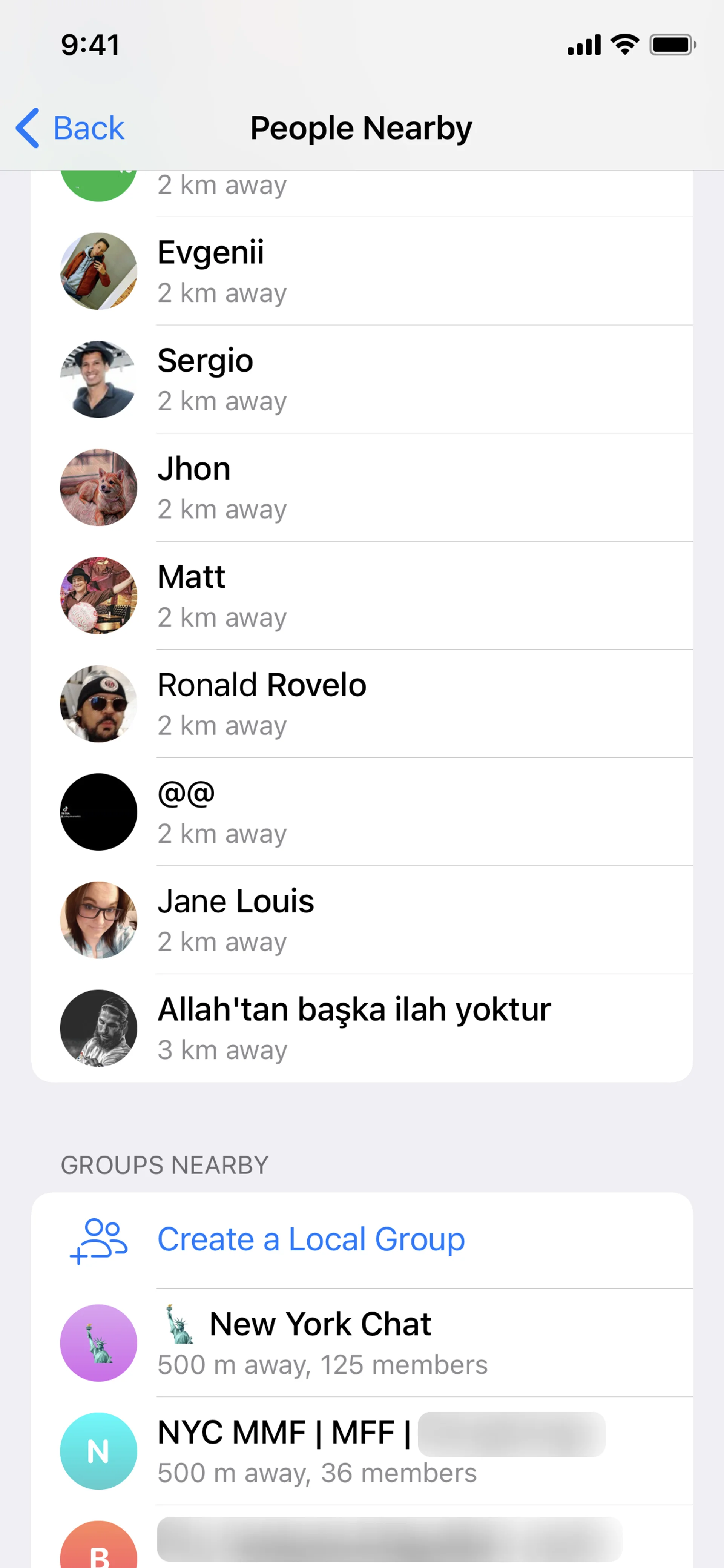This screenshot has height=1568, width=724.
Task: Create a Local Group
Action: [x=310, y=1240]
